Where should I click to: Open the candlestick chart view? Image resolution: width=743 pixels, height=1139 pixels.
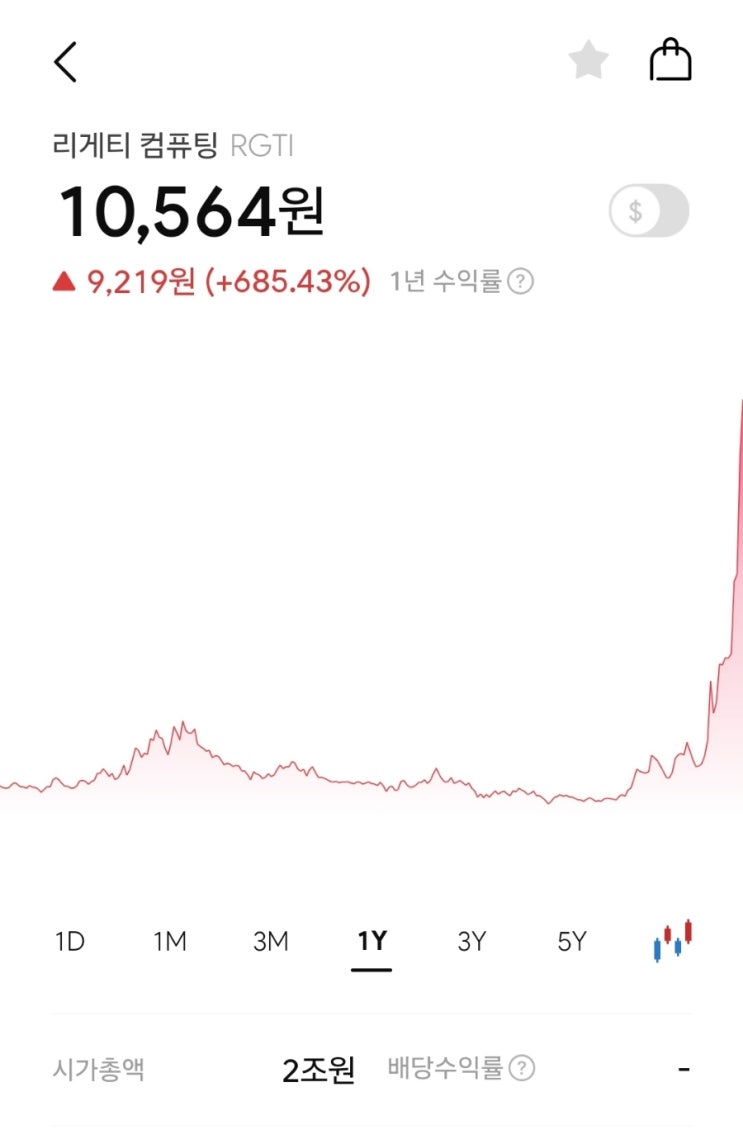click(672, 940)
